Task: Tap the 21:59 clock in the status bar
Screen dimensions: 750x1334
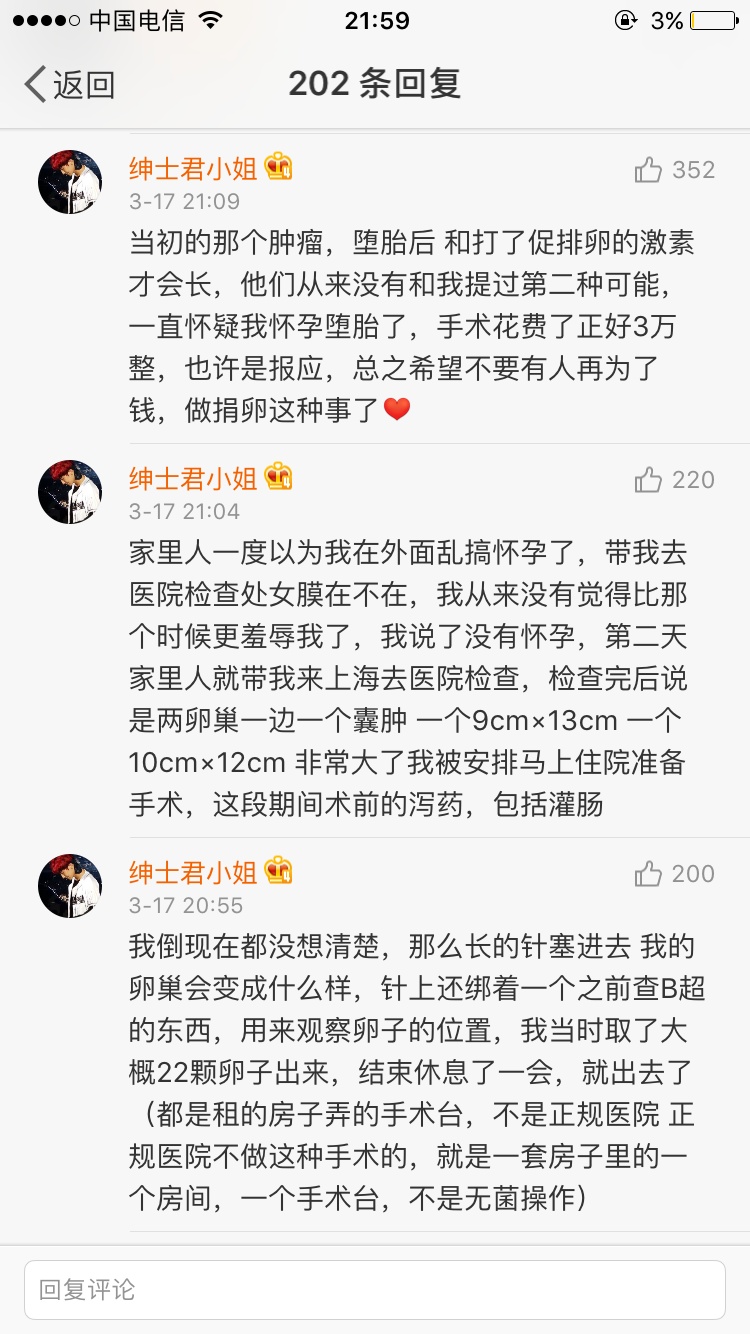Action: click(x=375, y=18)
